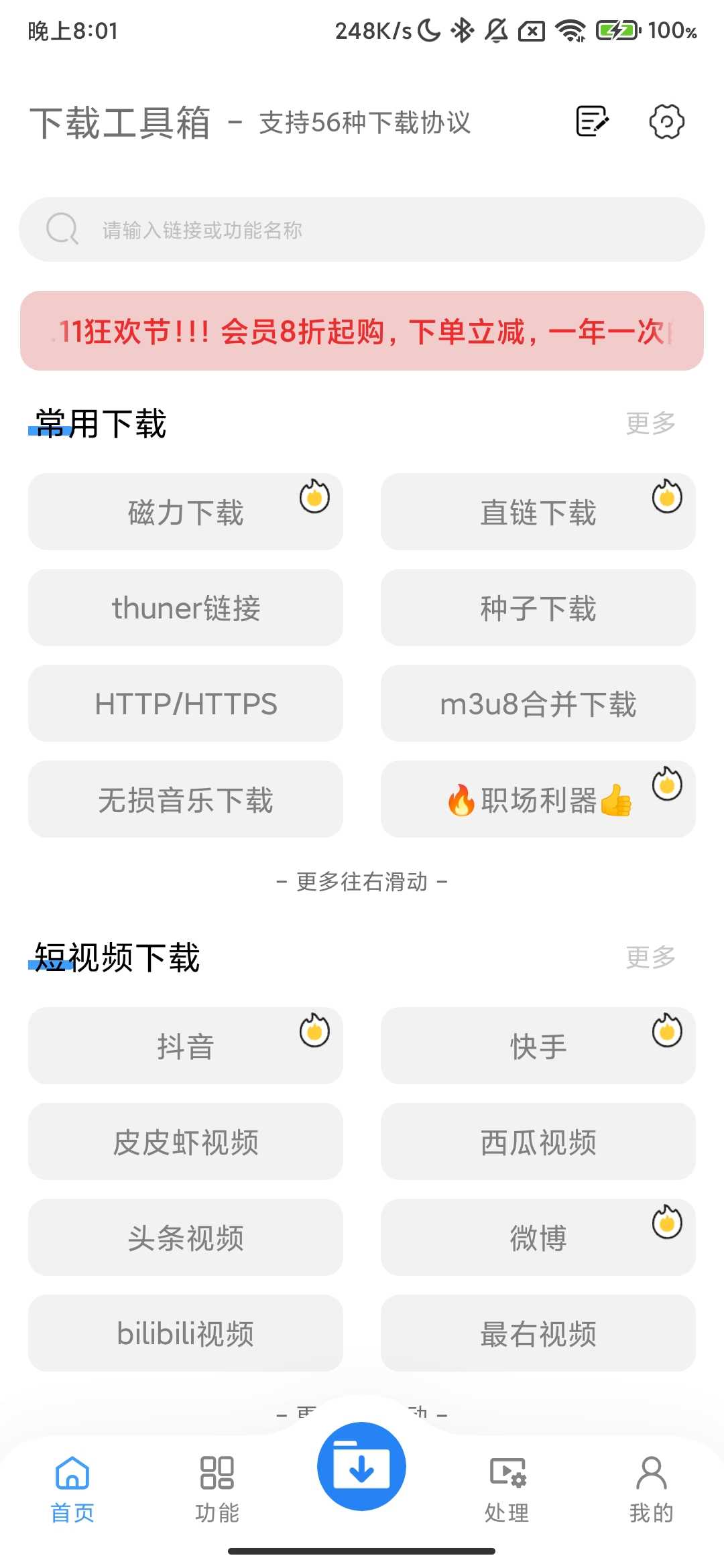Show more under 常用下载
Screen dimensions: 724x1568
point(650,423)
